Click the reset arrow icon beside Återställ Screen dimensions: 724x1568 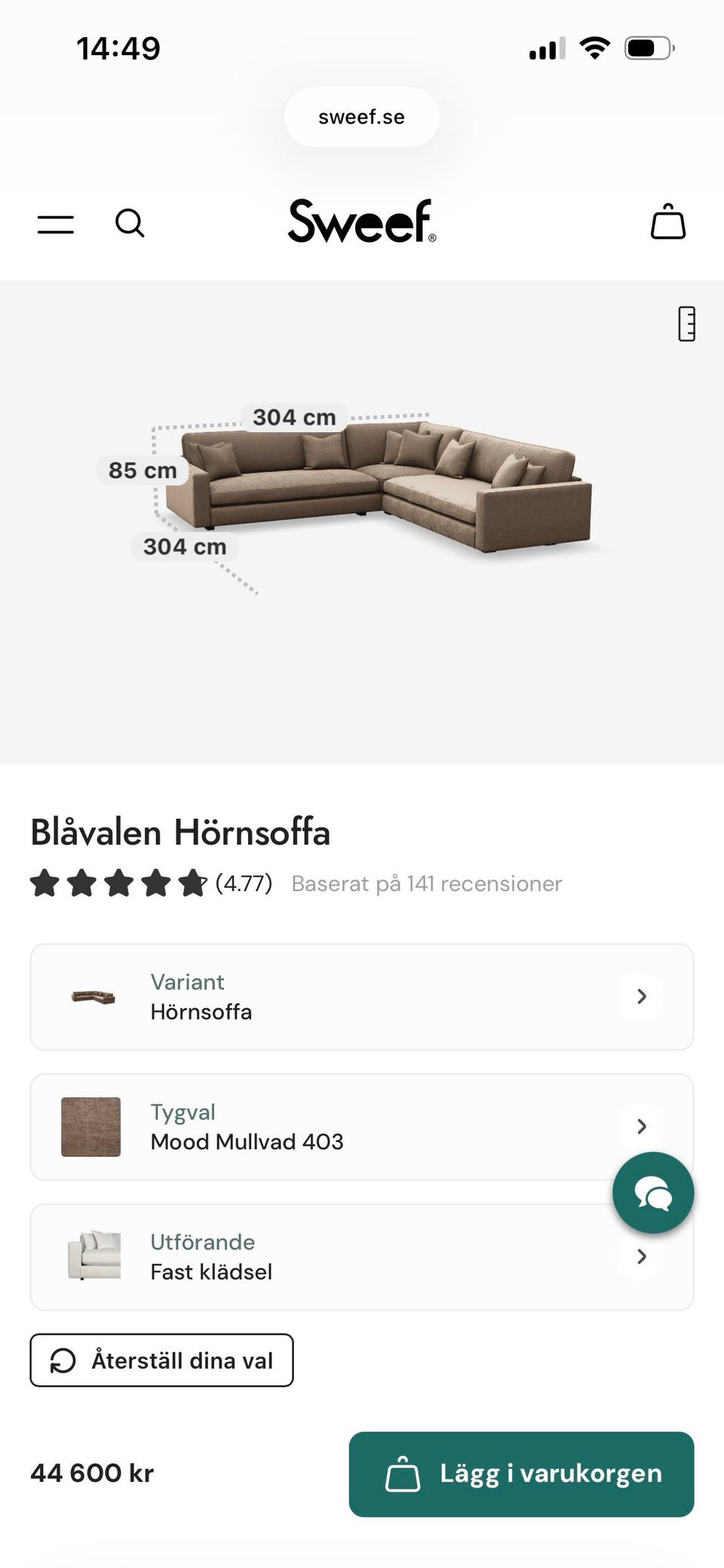coord(63,1360)
